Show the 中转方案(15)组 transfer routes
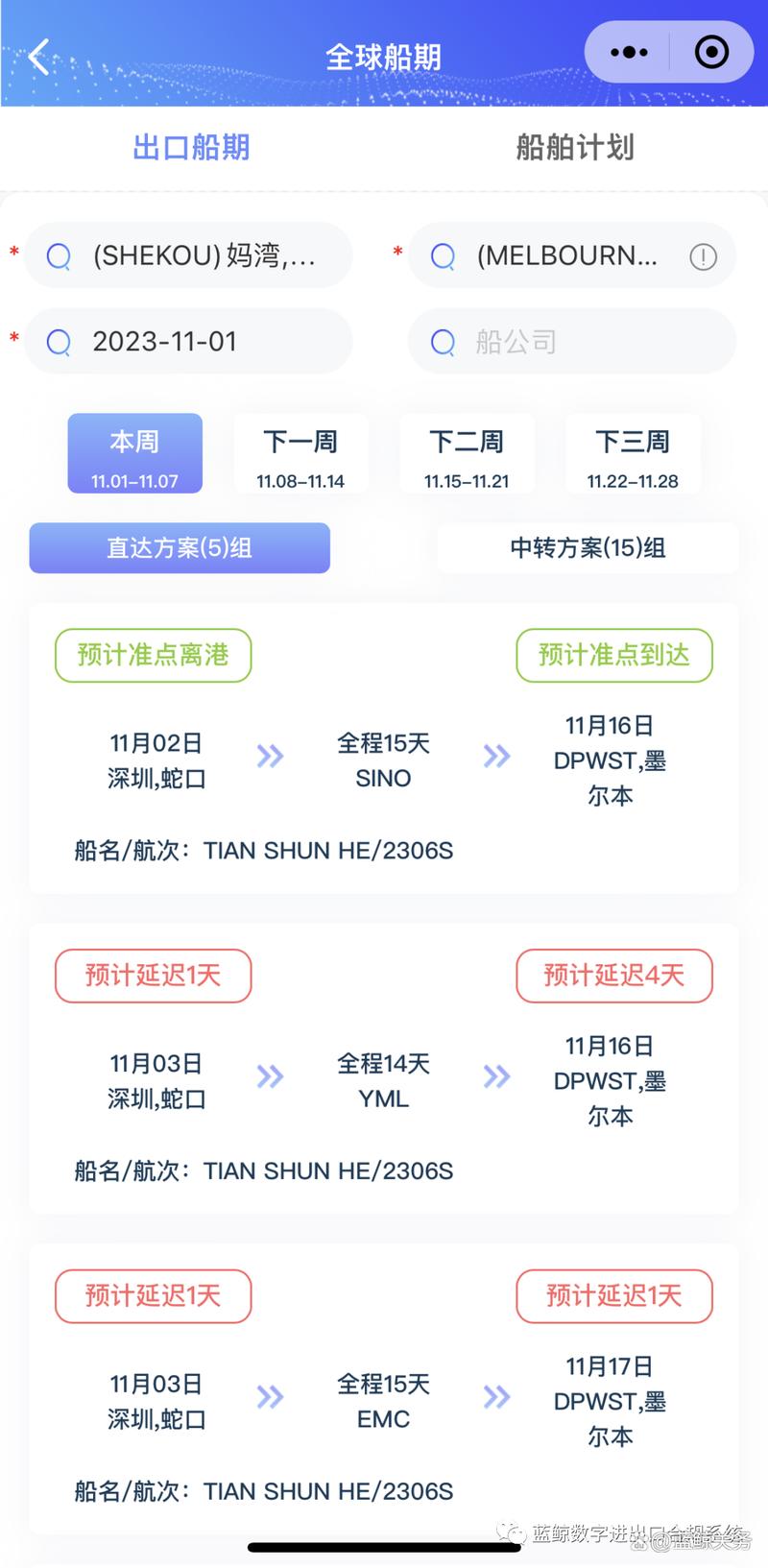The width and height of the screenshot is (768, 1568). point(588,548)
